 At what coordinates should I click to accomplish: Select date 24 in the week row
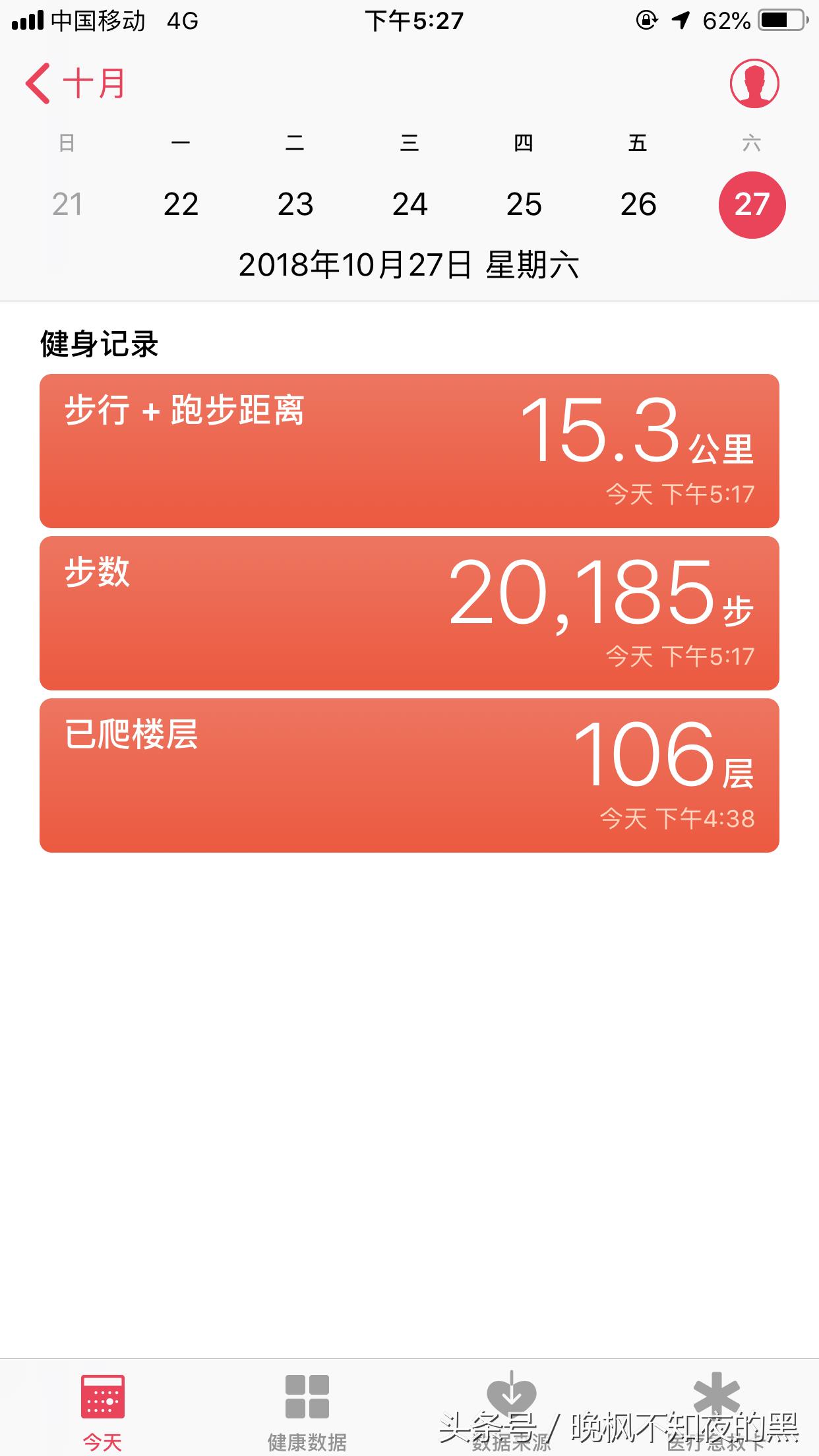pos(409,204)
